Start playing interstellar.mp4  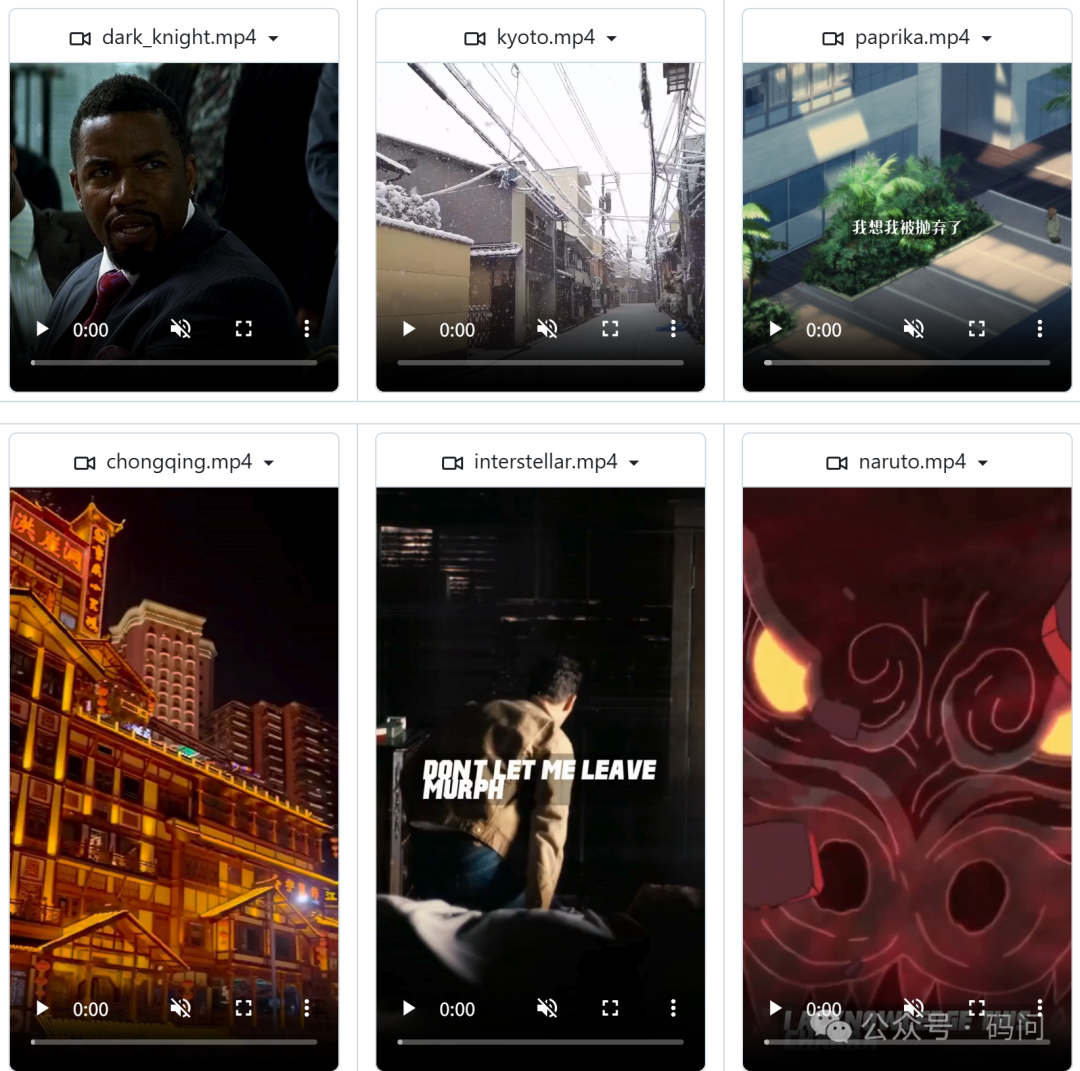tap(408, 1009)
